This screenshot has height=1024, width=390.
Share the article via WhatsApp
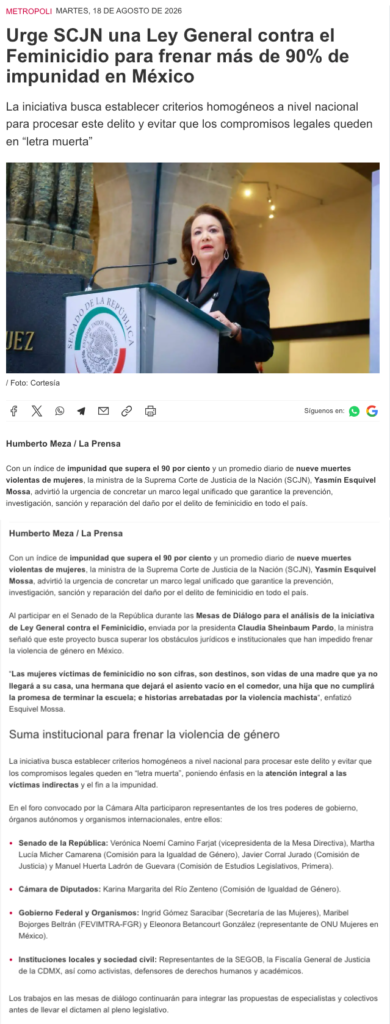coord(59,411)
